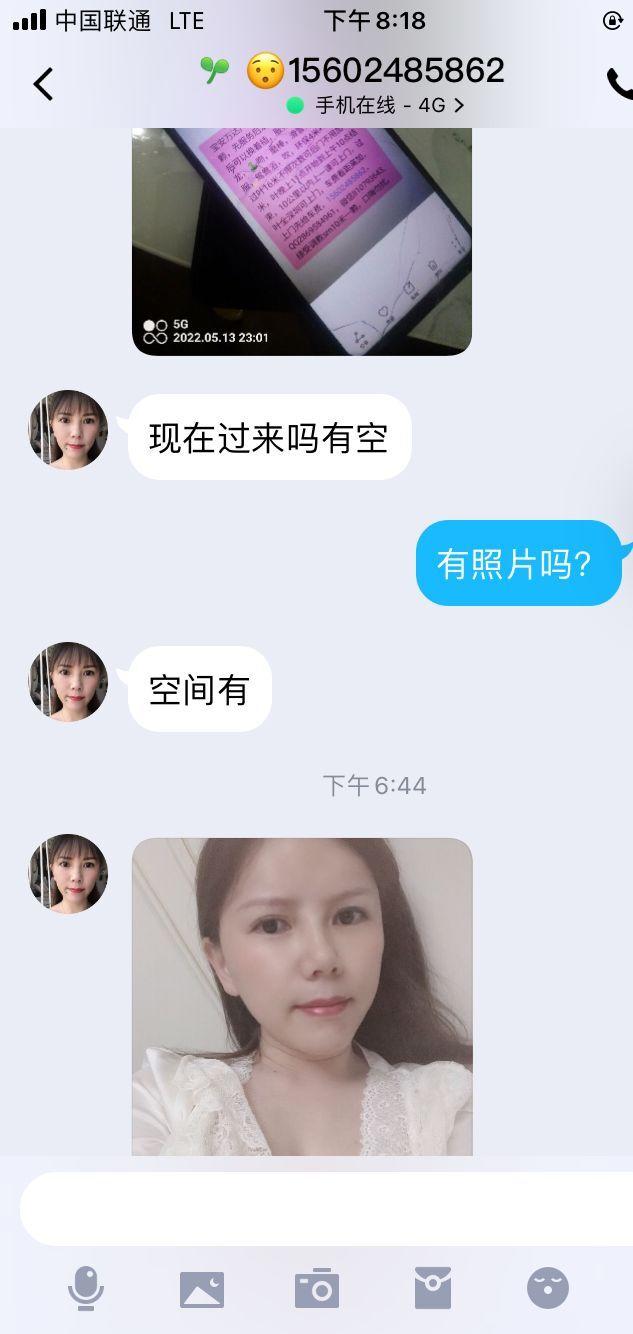Go back to the chat list
Image resolution: width=633 pixels, height=1334 pixels.
tap(42, 85)
